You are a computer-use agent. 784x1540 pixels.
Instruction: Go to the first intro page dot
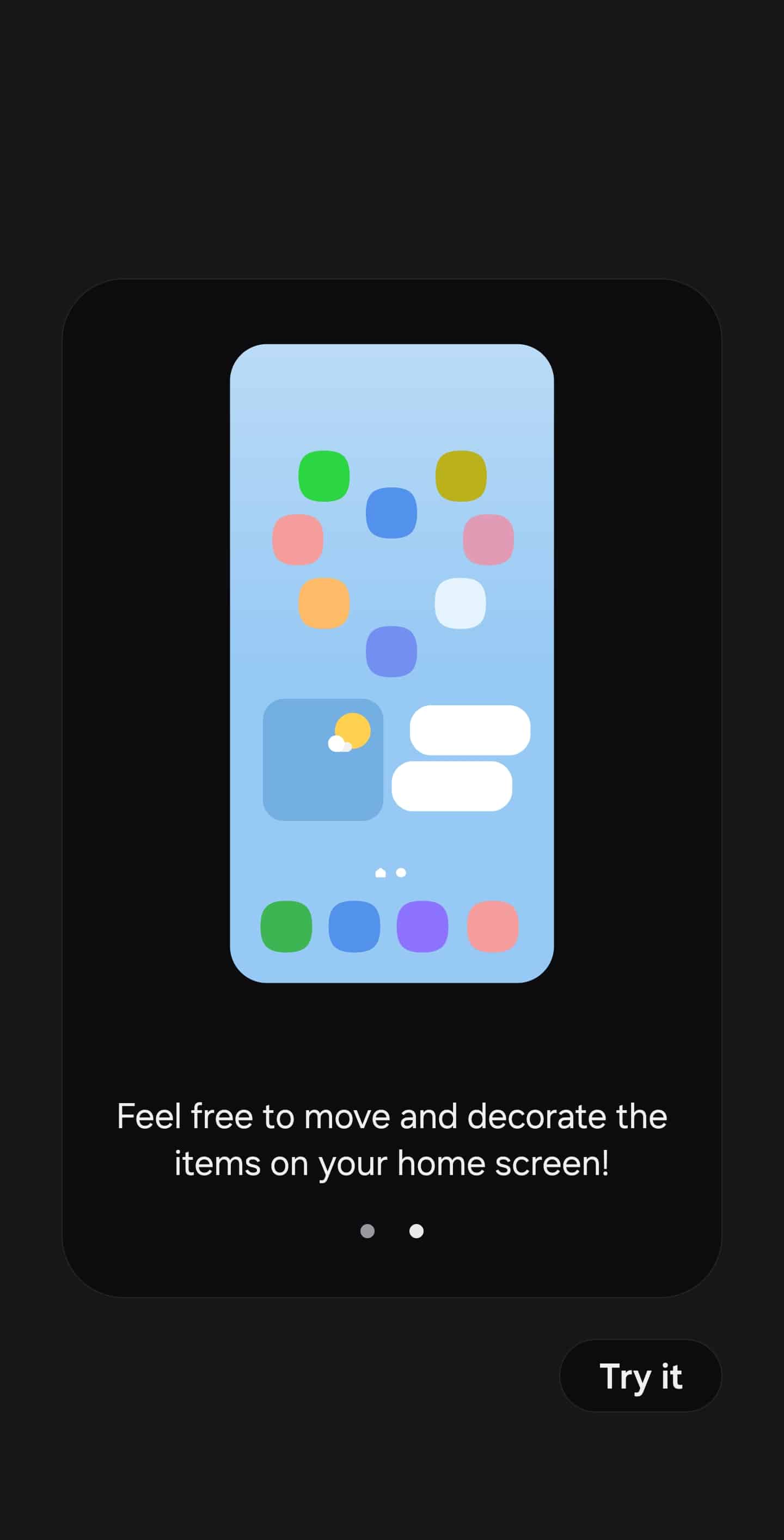pyautogui.click(x=367, y=1231)
